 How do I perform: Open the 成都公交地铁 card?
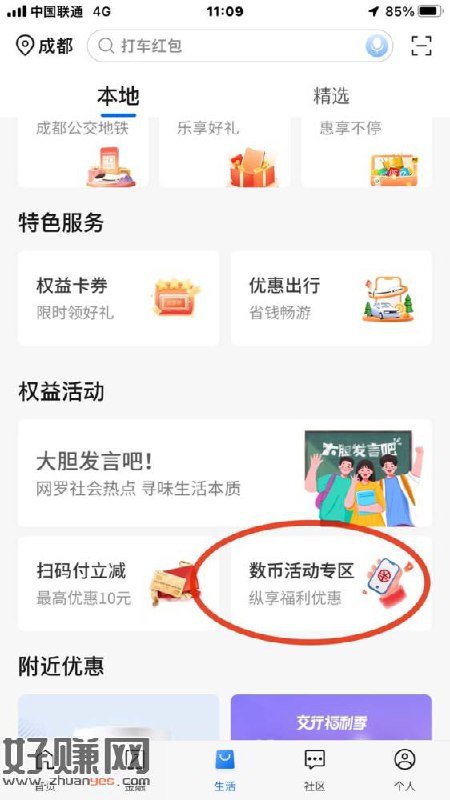tap(83, 152)
